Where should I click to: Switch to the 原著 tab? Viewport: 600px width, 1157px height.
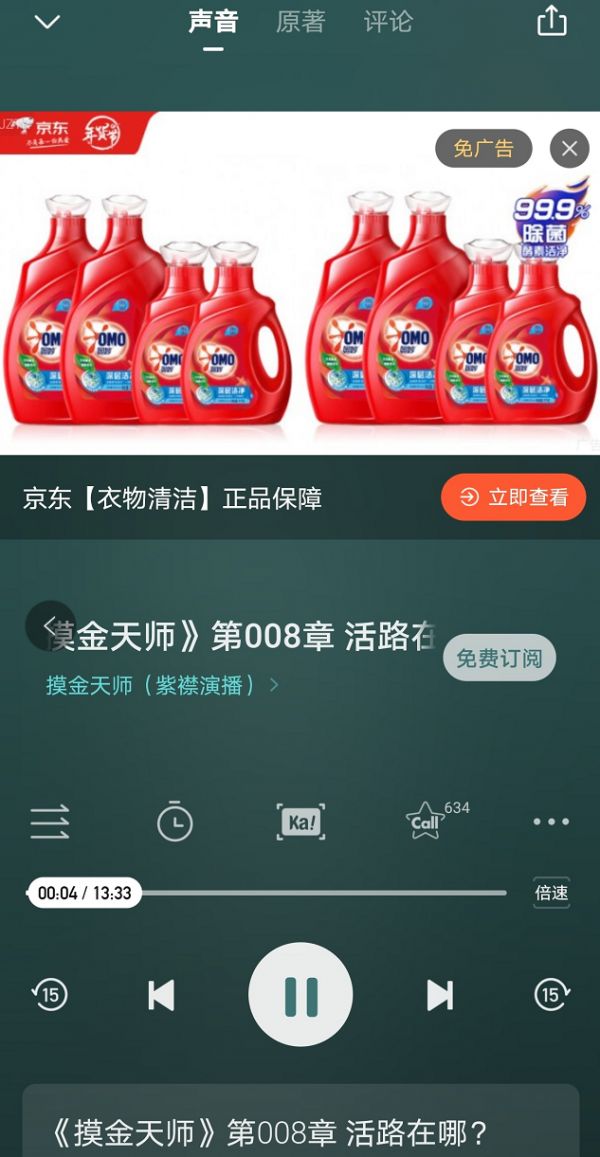[300, 22]
